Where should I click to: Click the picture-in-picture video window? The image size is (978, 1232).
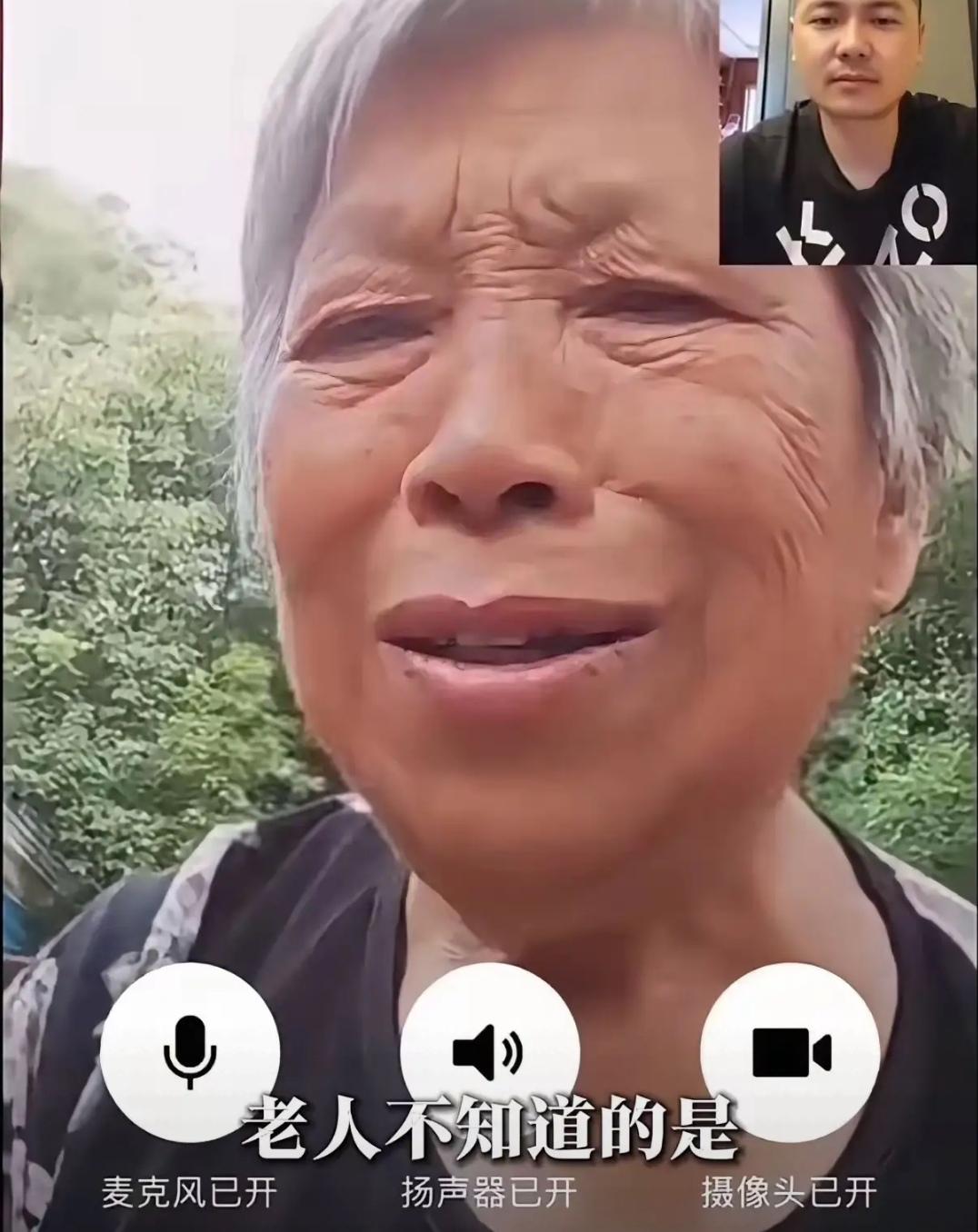click(x=848, y=132)
